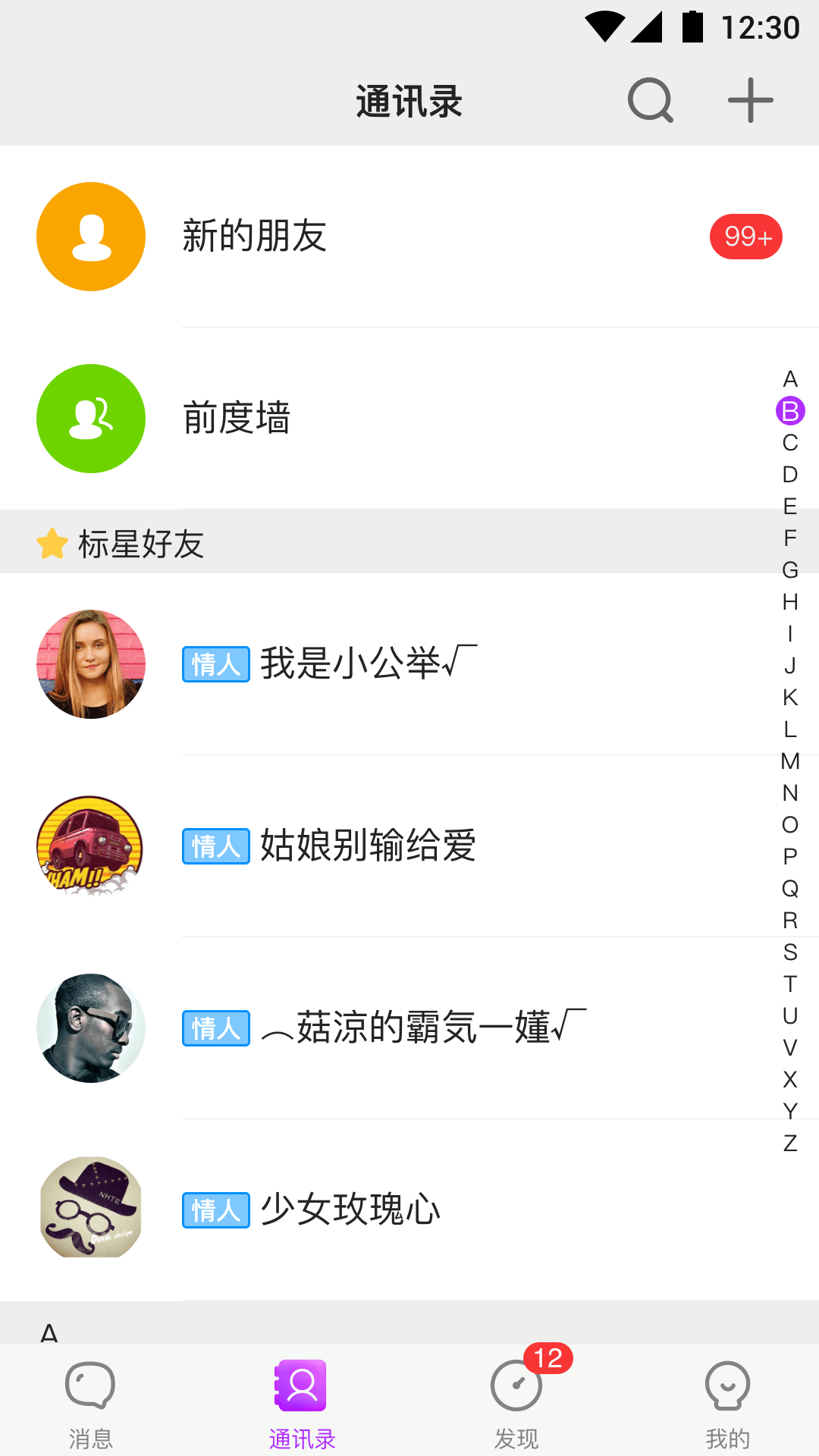Tap the 发现 compass icon with badge
Viewport: 819px width, 1456px height.
[515, 1383]
